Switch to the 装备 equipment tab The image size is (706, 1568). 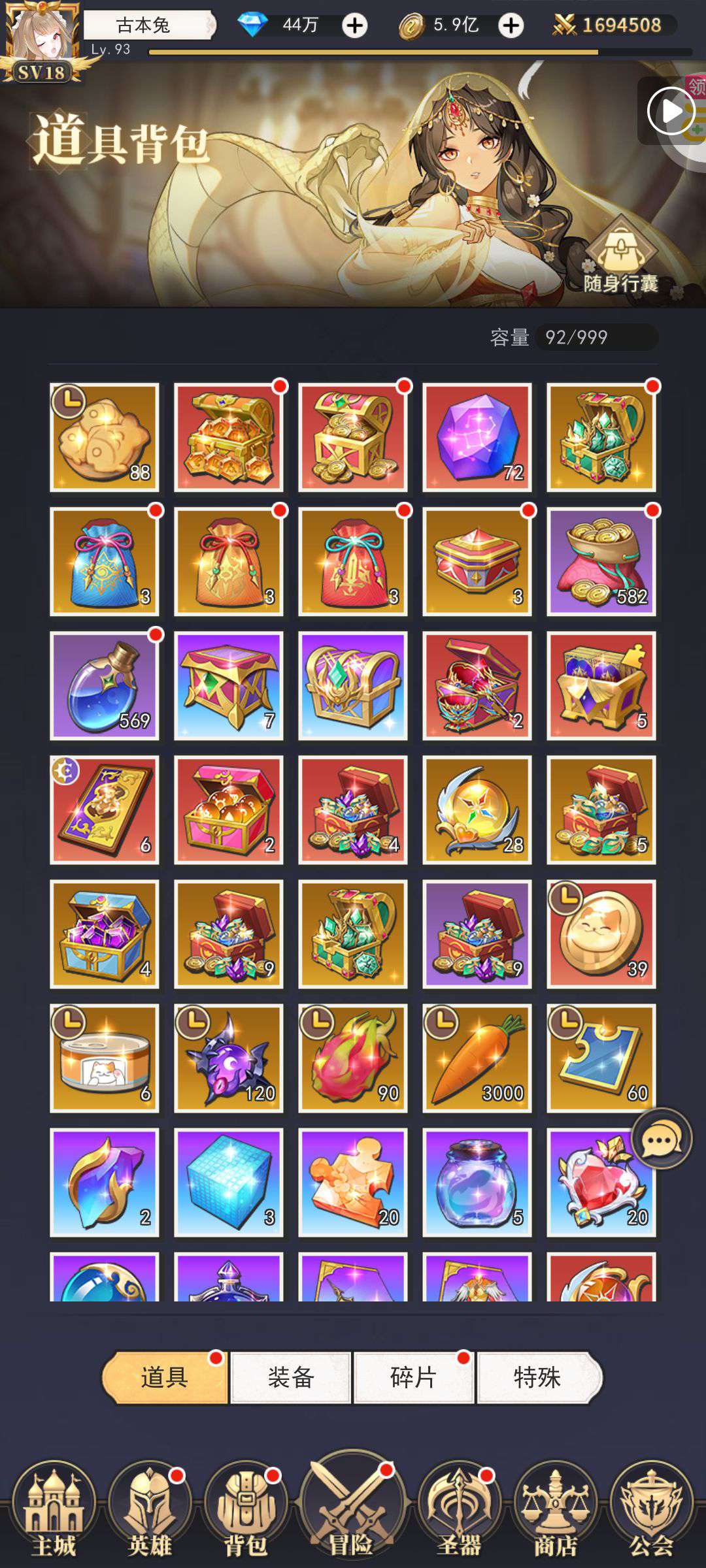tap(291, 1378)
